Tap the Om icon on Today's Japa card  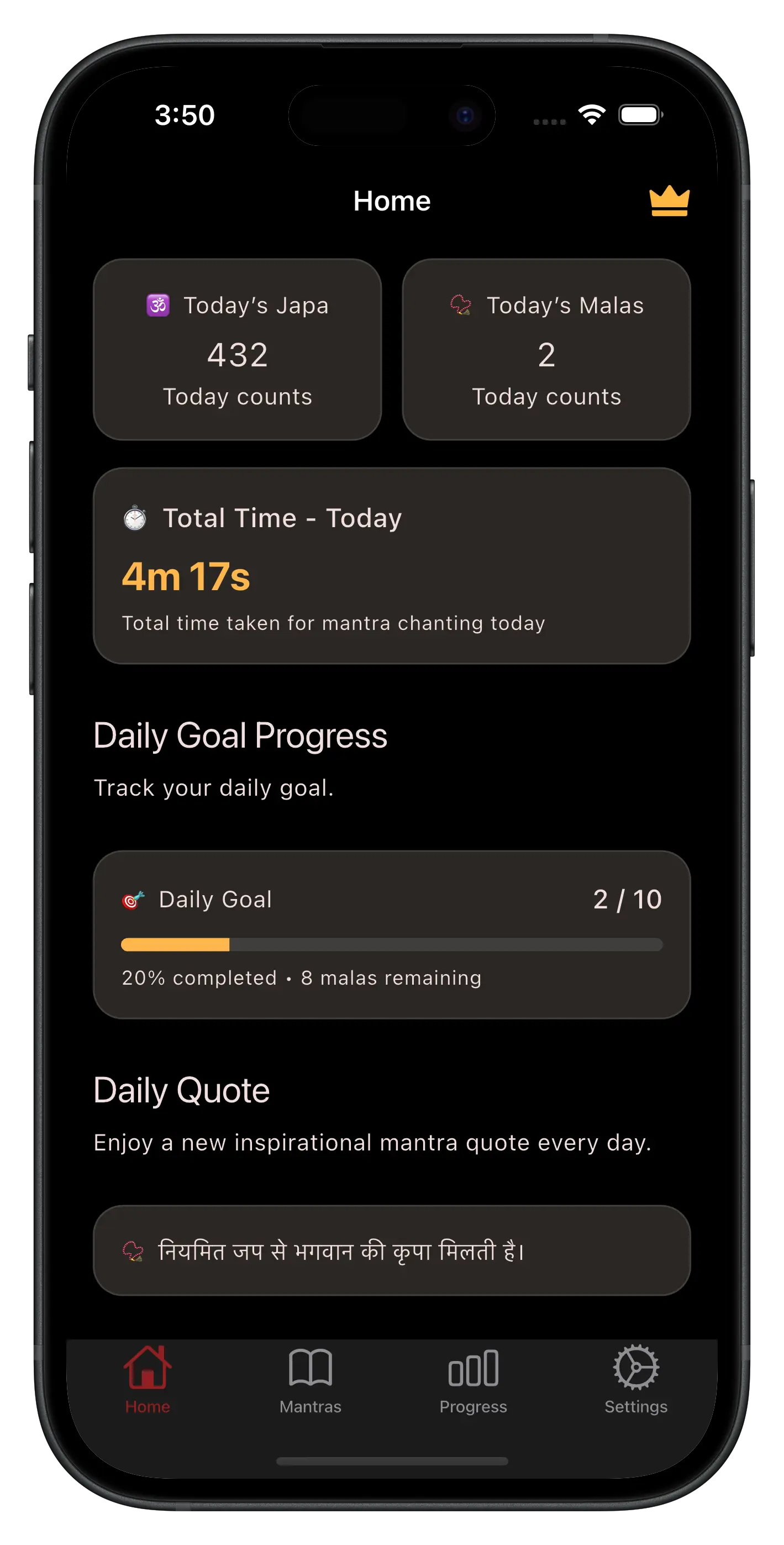159,305
